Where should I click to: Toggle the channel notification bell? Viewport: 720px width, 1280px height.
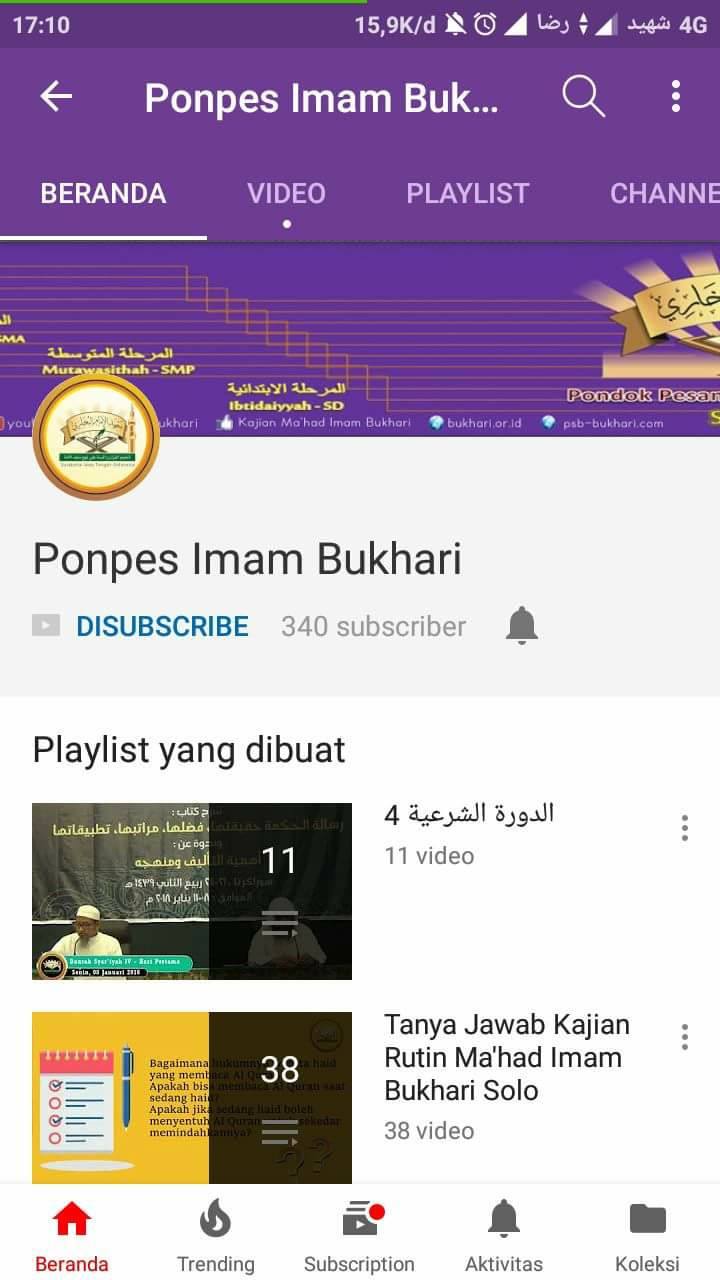(x=521, y=626)
